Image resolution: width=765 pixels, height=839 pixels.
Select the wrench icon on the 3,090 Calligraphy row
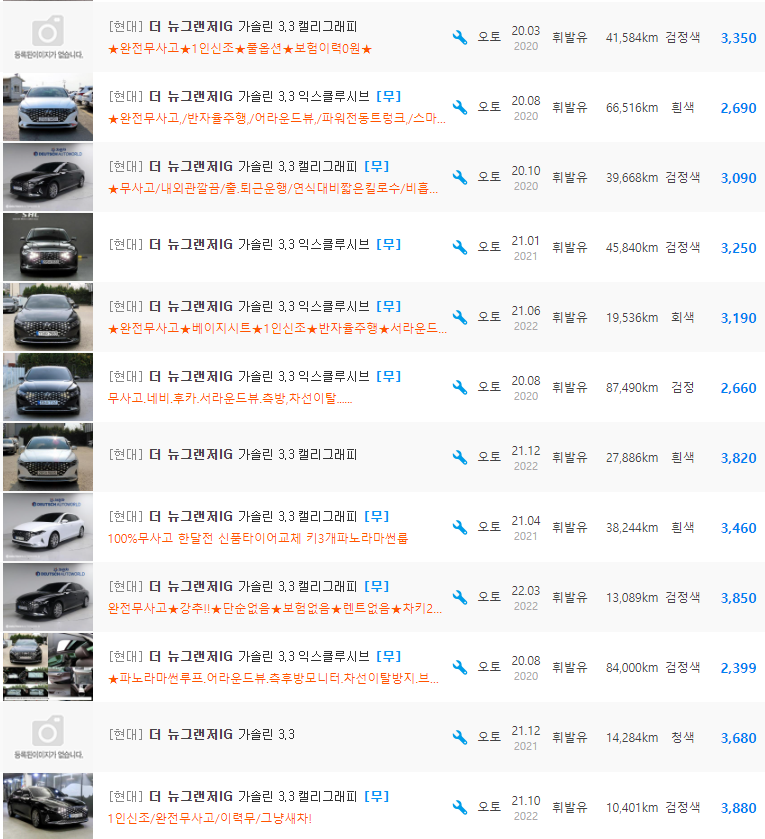[x=460, y=177]
